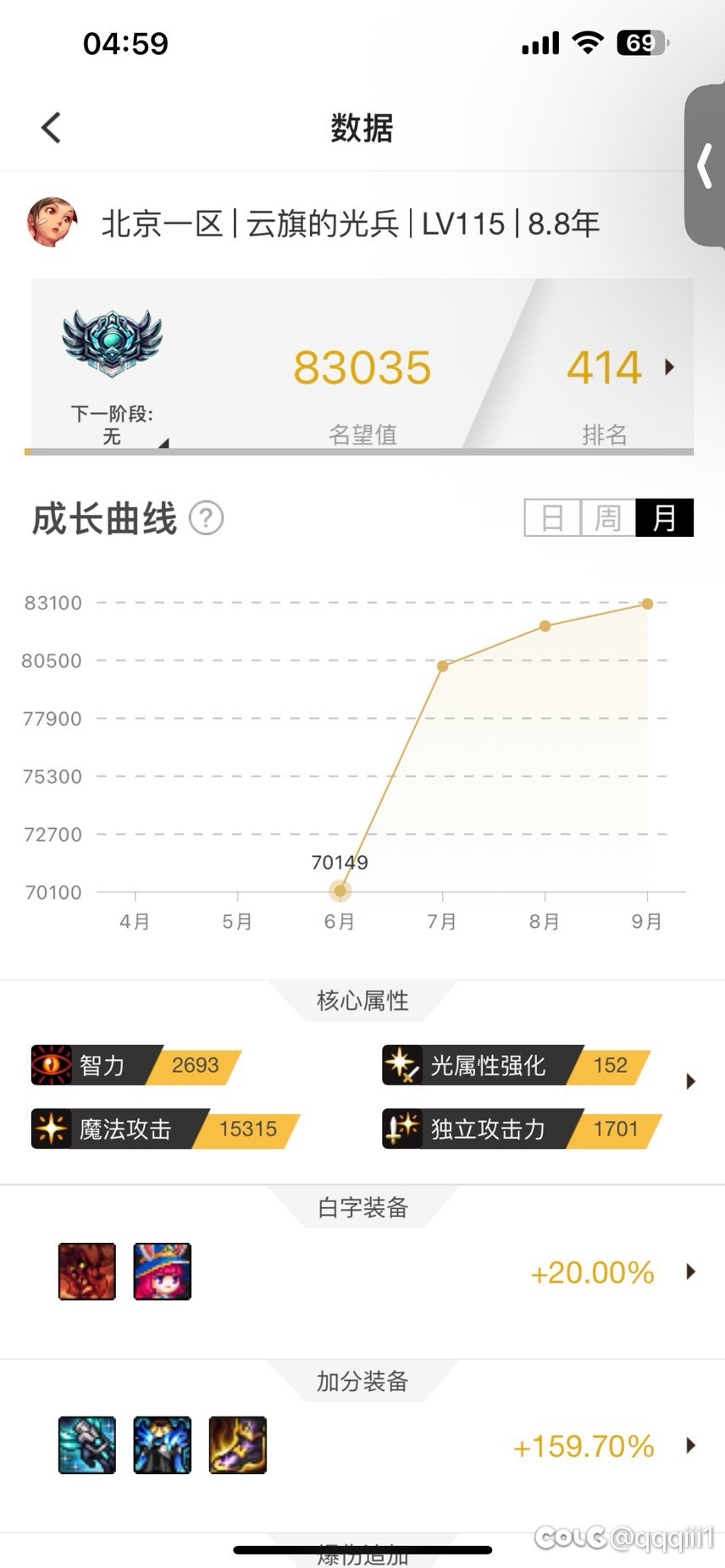Tap the 8月 data point on chart
This screenshot has height=1568, width=725.
coord(545,627)
